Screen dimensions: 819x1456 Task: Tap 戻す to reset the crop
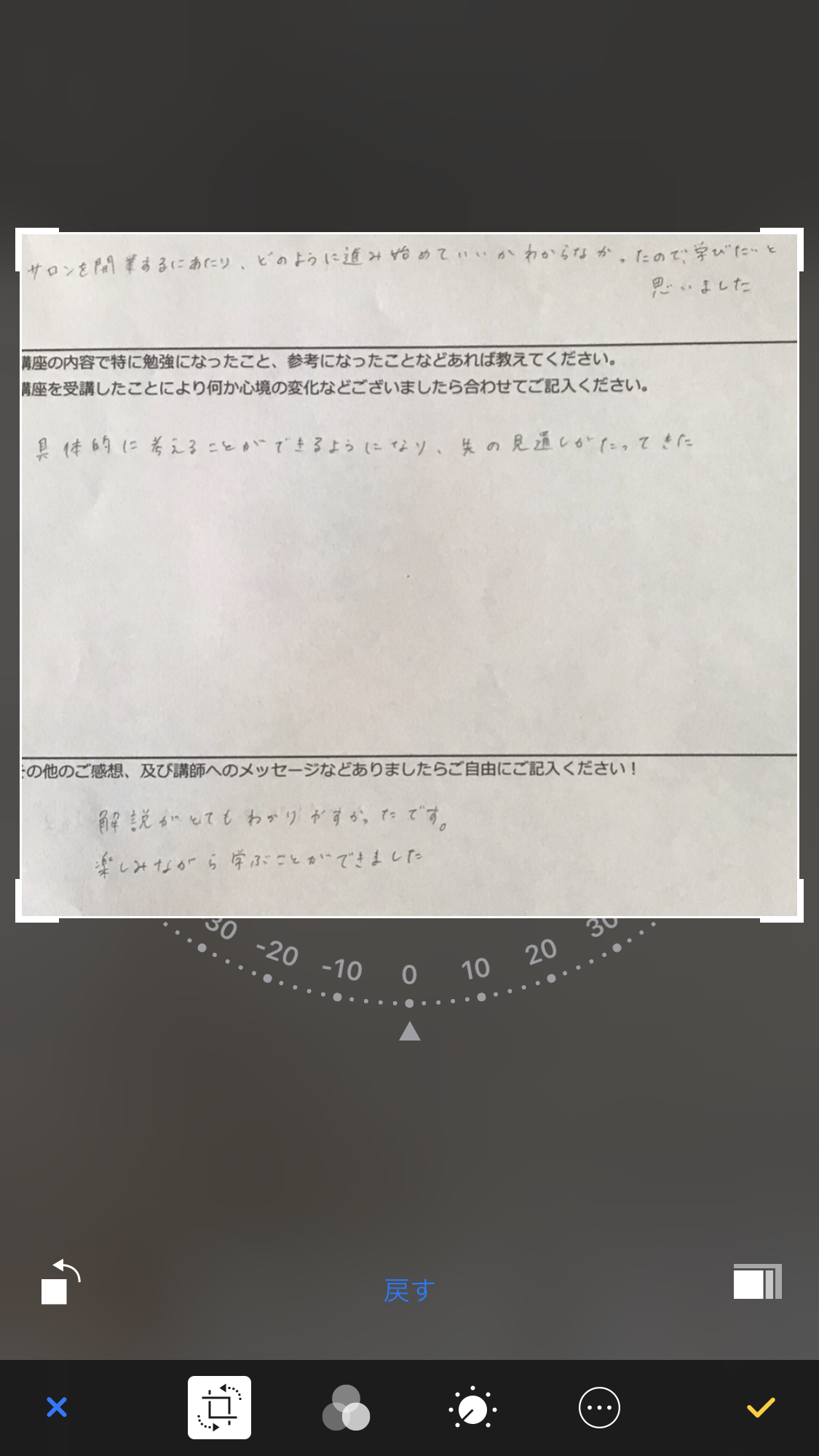pos(409,1290)
